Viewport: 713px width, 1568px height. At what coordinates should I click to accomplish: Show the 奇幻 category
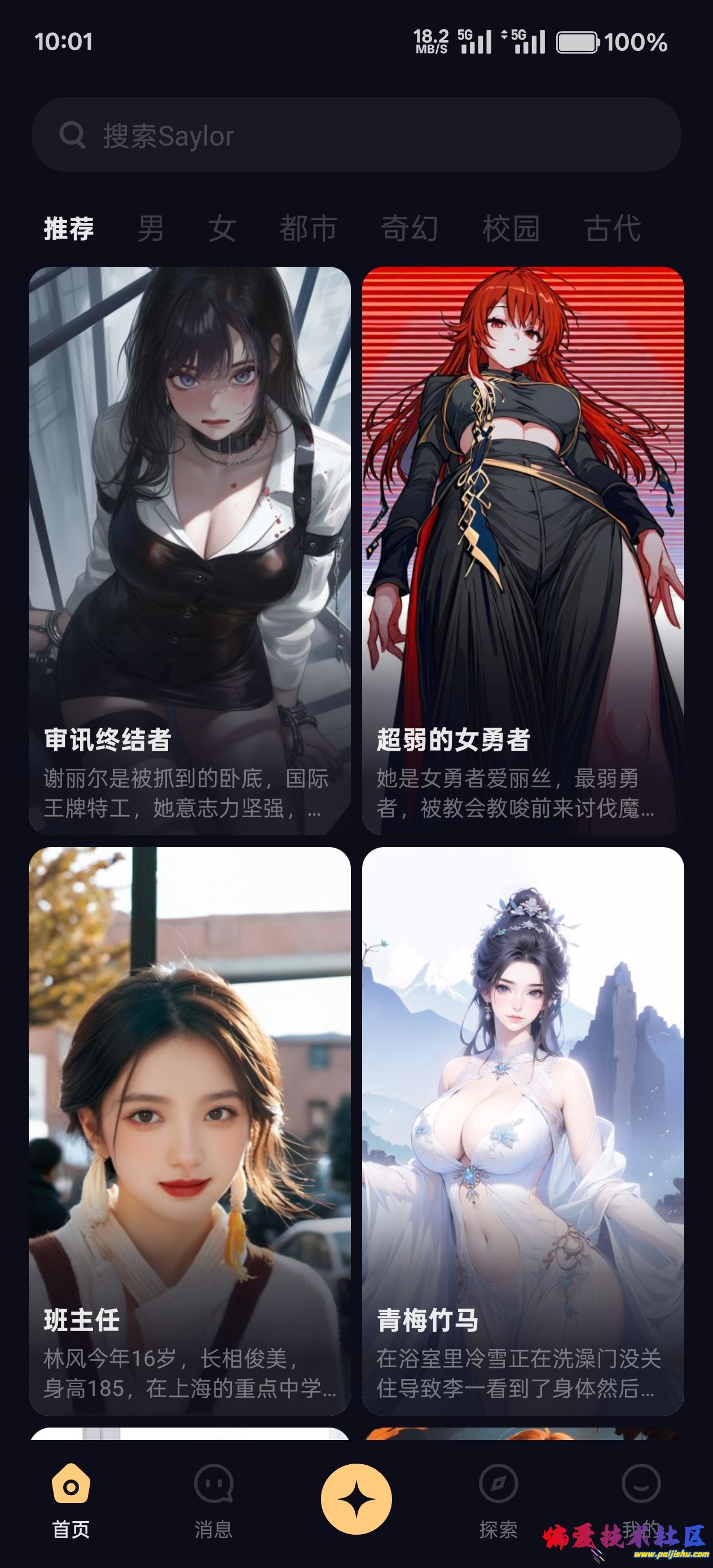pyautogui.click(x=409, y=229)
